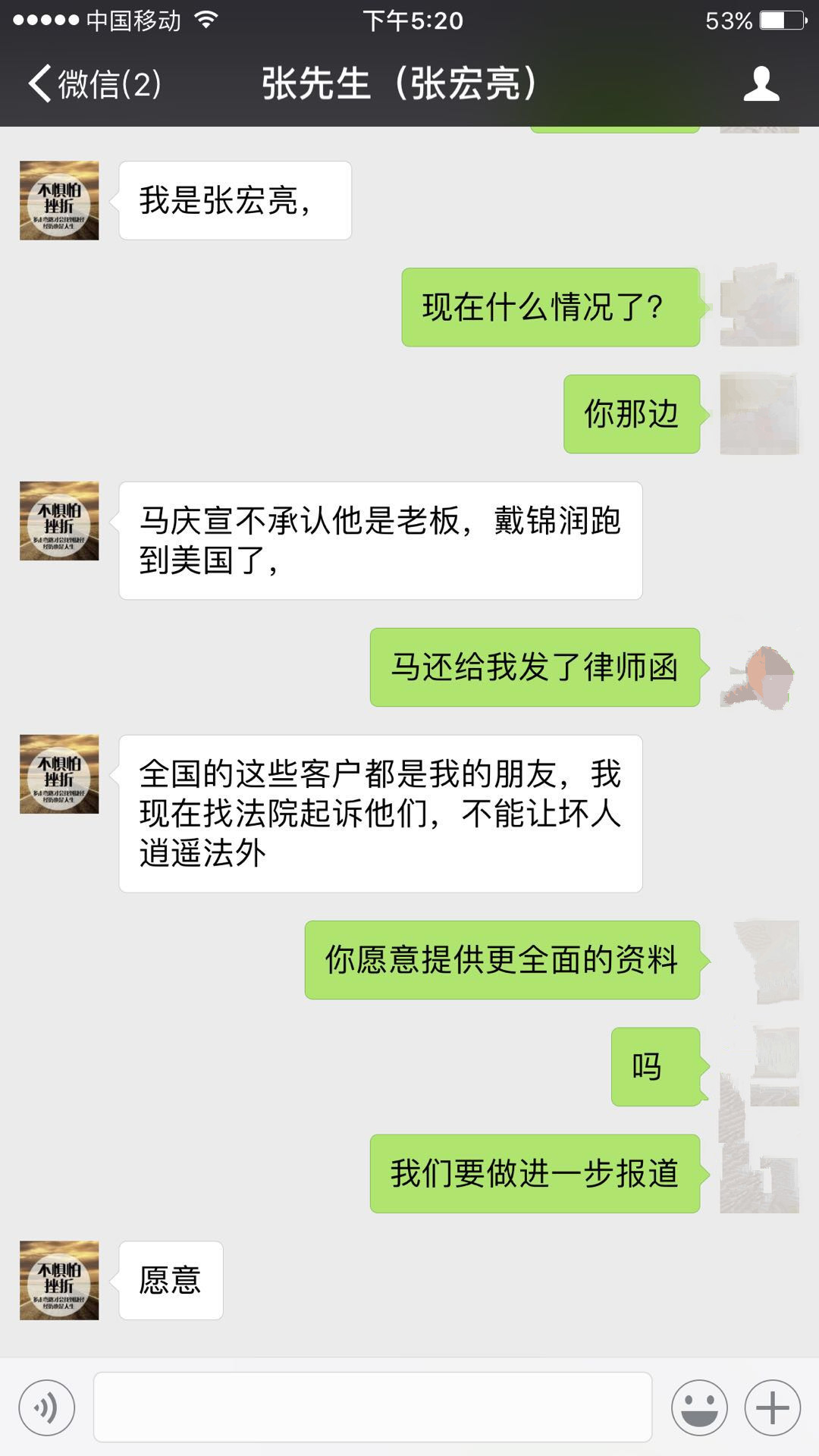Focus the message text field
This screenshot has height=1456, width=819.
pos(372,1407)
